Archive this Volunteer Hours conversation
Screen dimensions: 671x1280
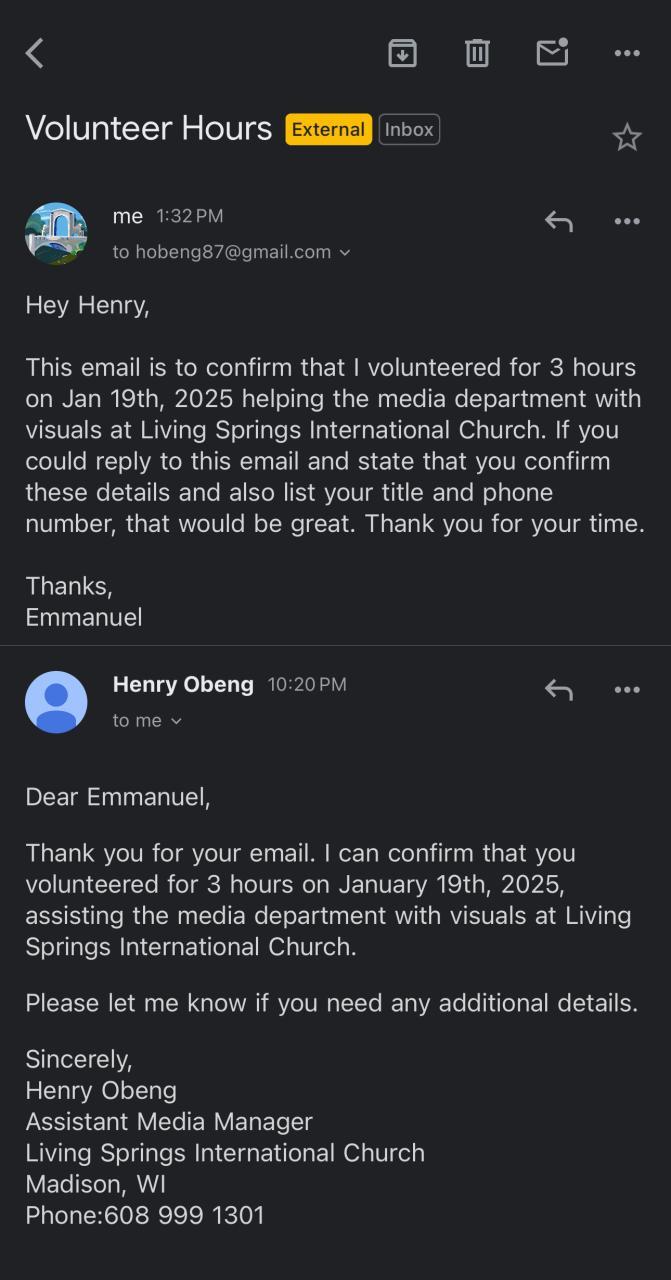tap(402, 53)
